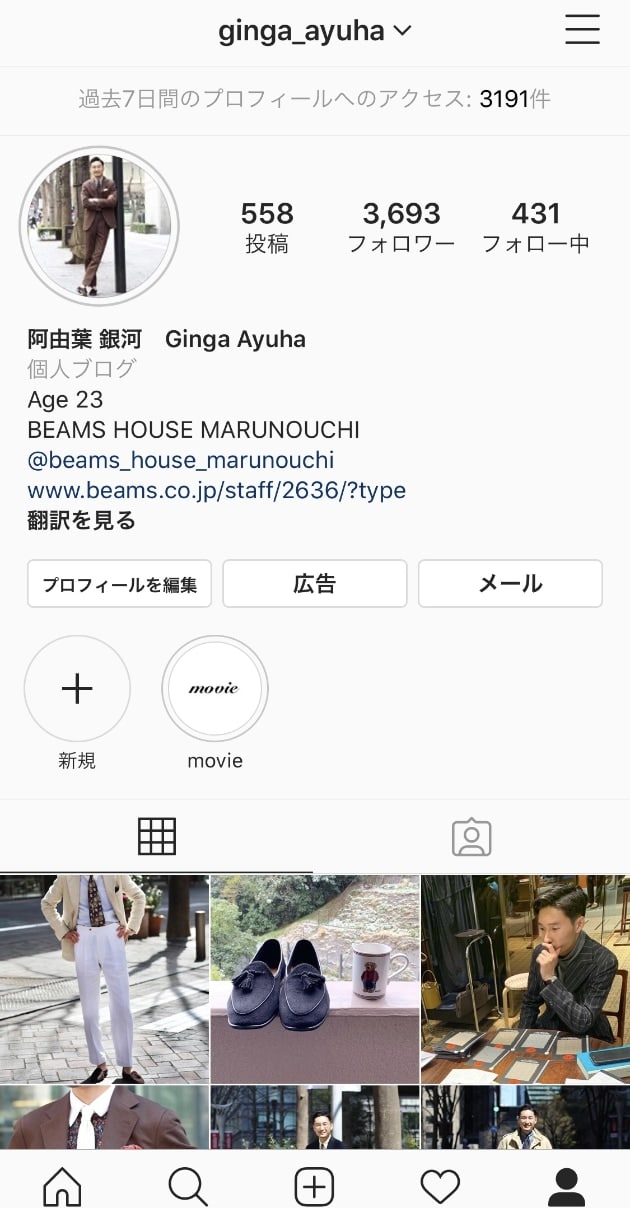
Task: Open the www.beams.co.jp staff link
Action: coord(216,490)
